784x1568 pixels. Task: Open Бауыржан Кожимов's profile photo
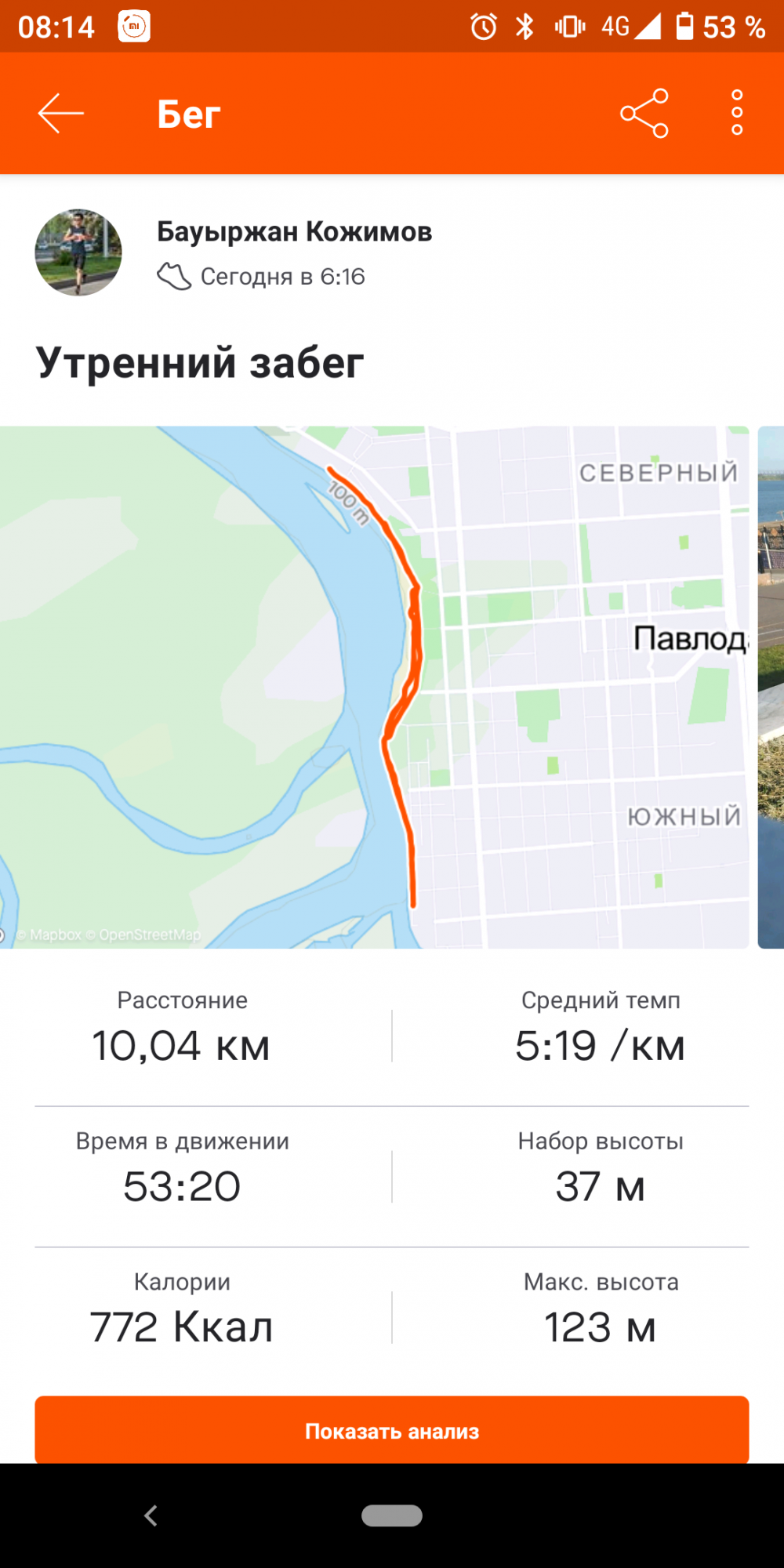point(78,252)
